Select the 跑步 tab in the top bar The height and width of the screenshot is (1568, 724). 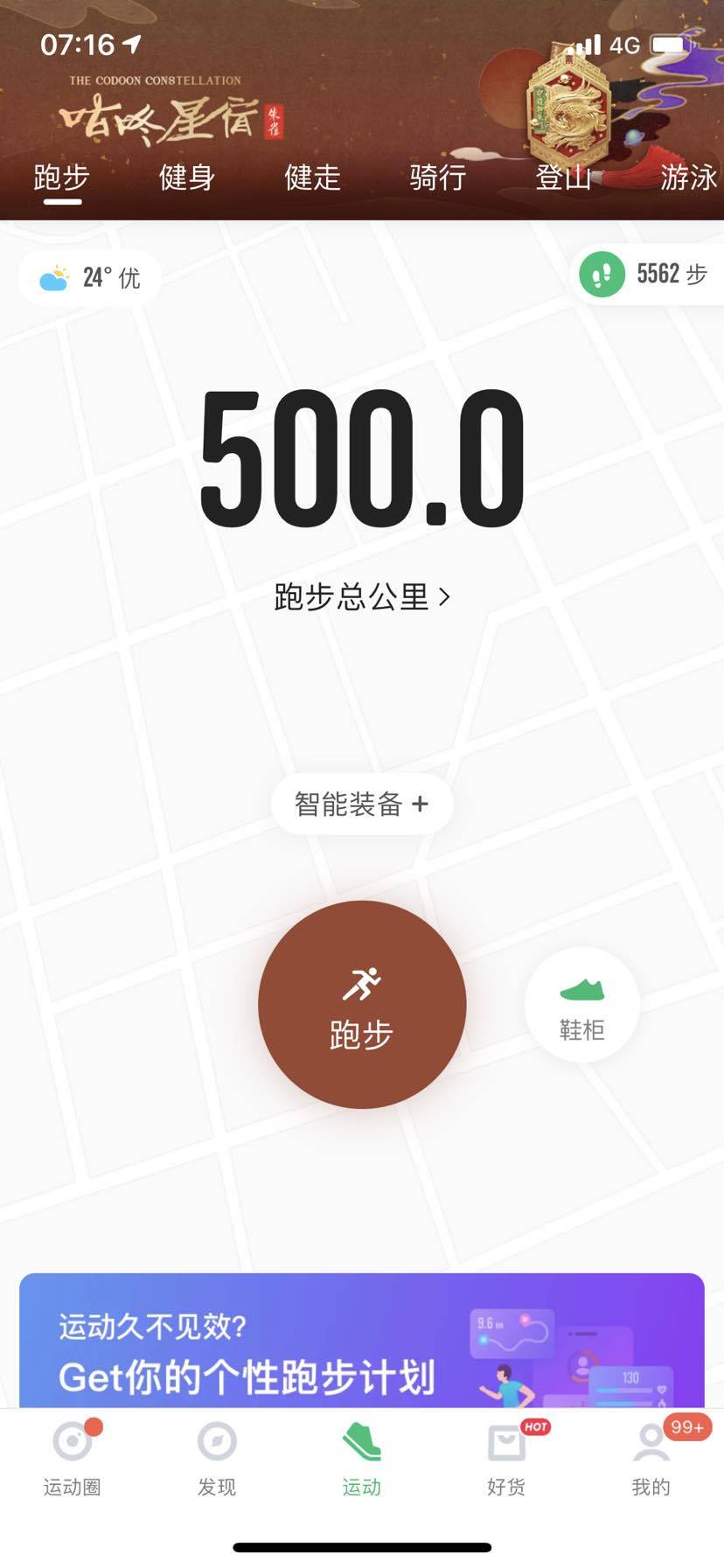(62, 178)
